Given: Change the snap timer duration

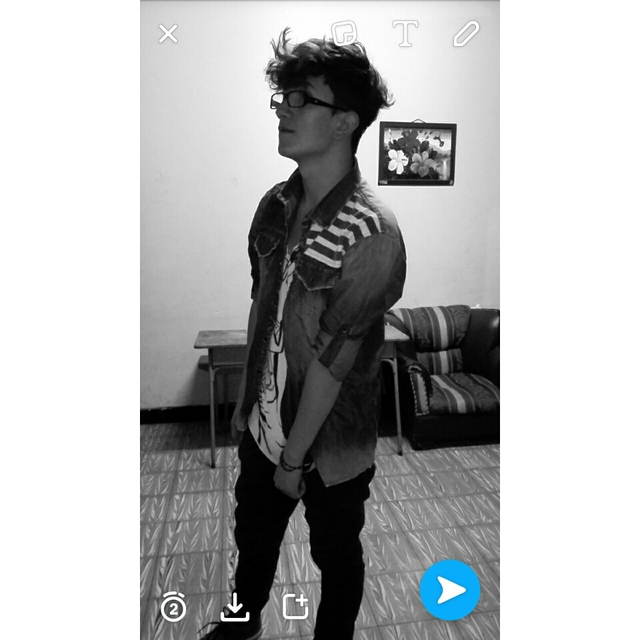Looking at the screenshot, I should (173, 606).
